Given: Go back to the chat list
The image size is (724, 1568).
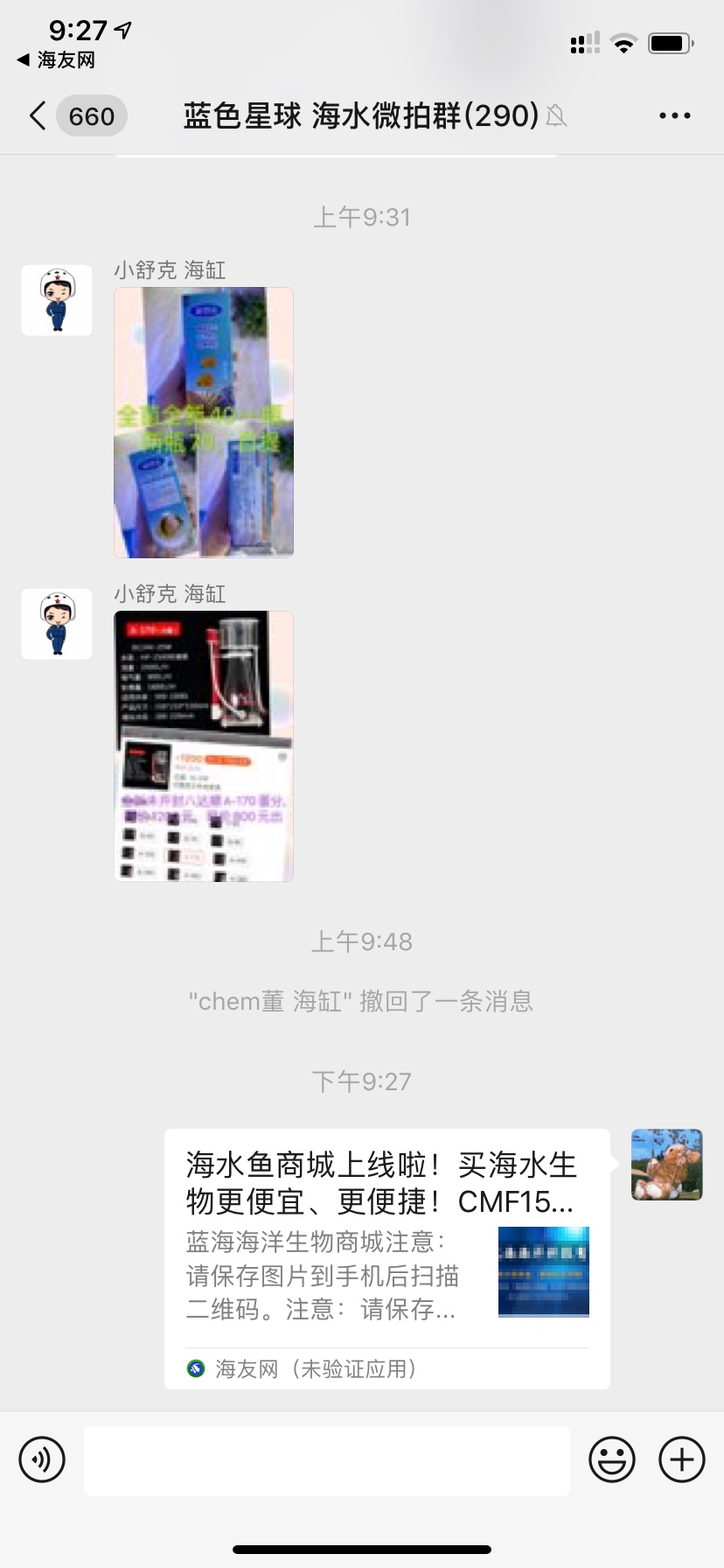Looking at the screenshot, I should point(38,115).
